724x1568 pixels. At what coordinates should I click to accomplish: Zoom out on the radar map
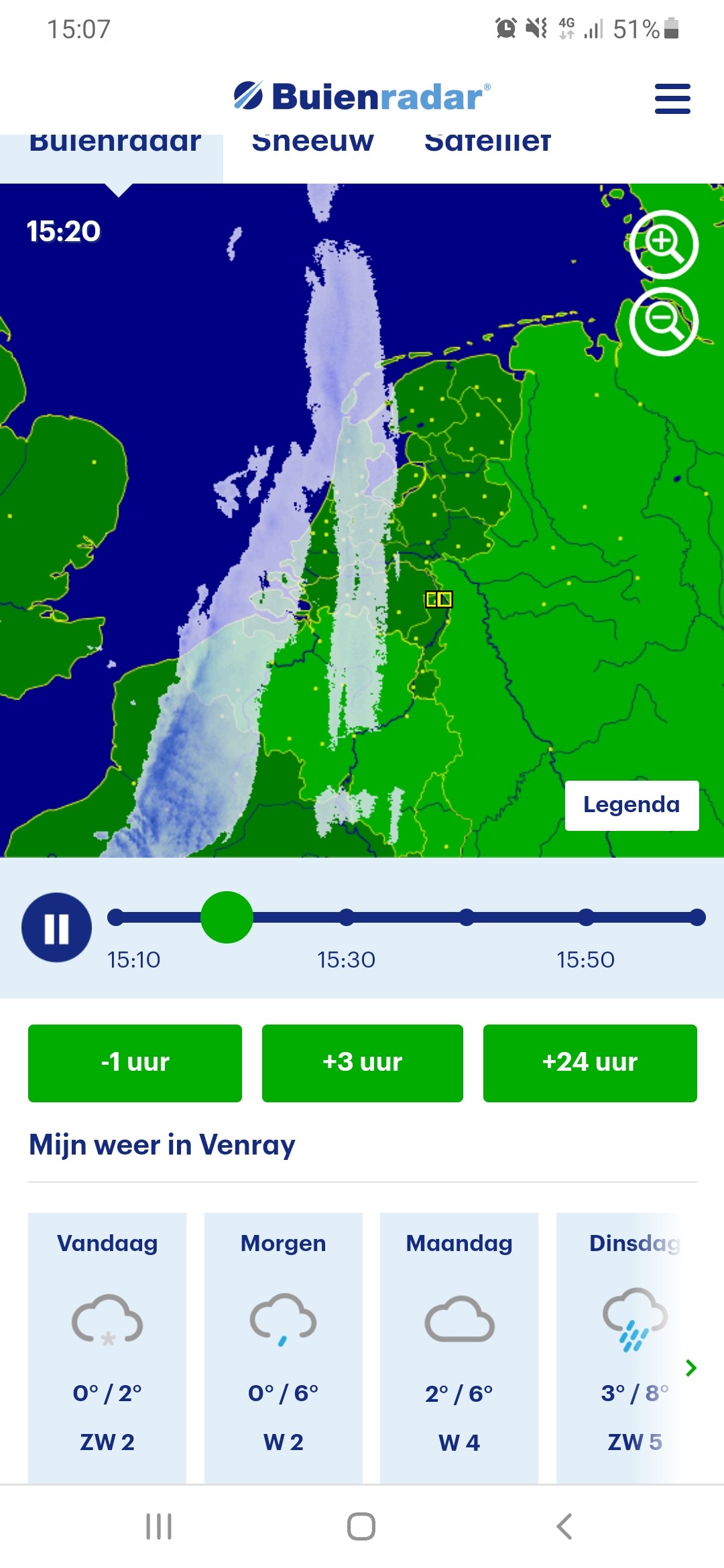[x=664, y=321]
